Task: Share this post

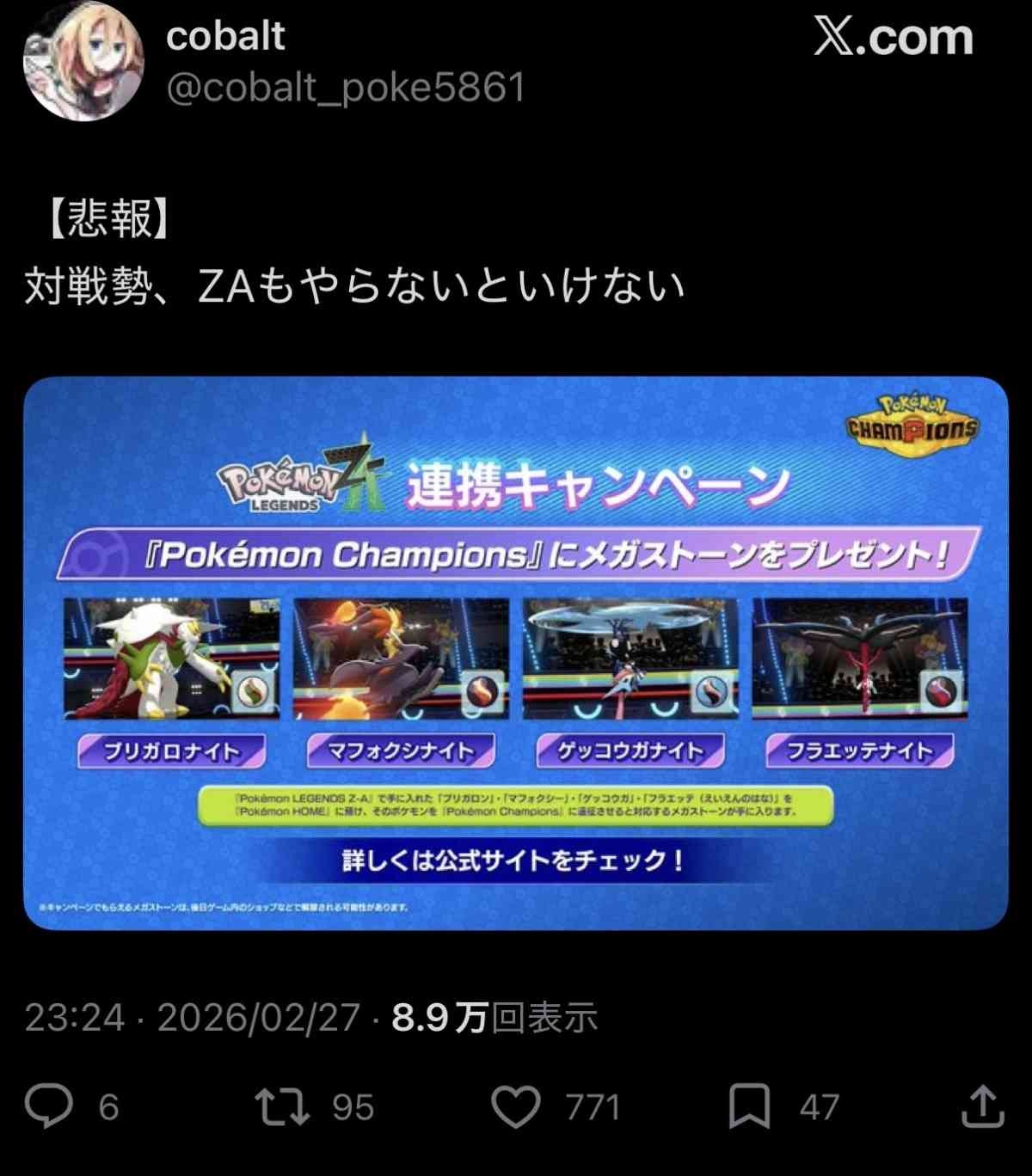Action: pos(982,1106)
